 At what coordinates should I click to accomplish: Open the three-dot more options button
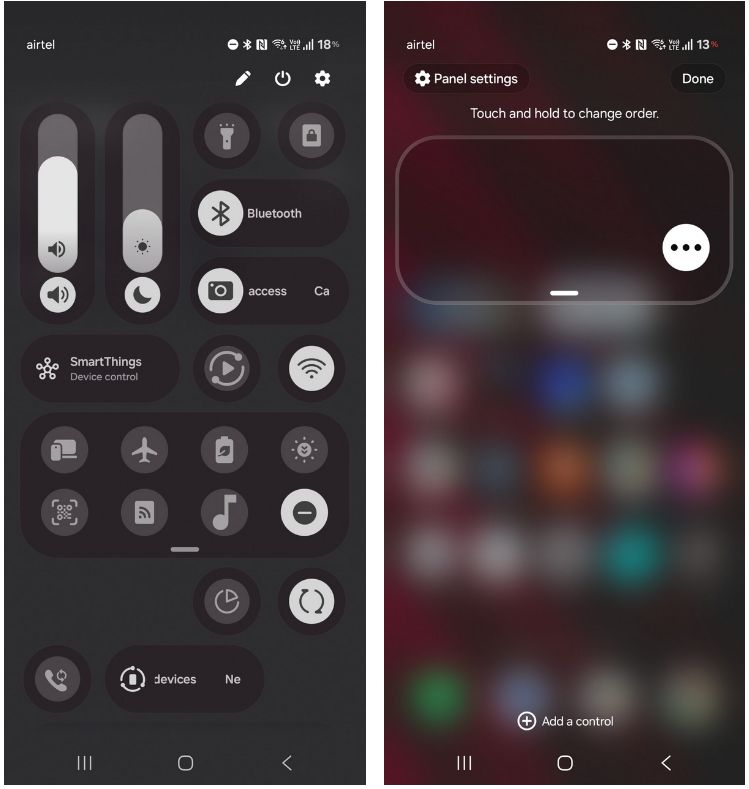pos(686,248)
